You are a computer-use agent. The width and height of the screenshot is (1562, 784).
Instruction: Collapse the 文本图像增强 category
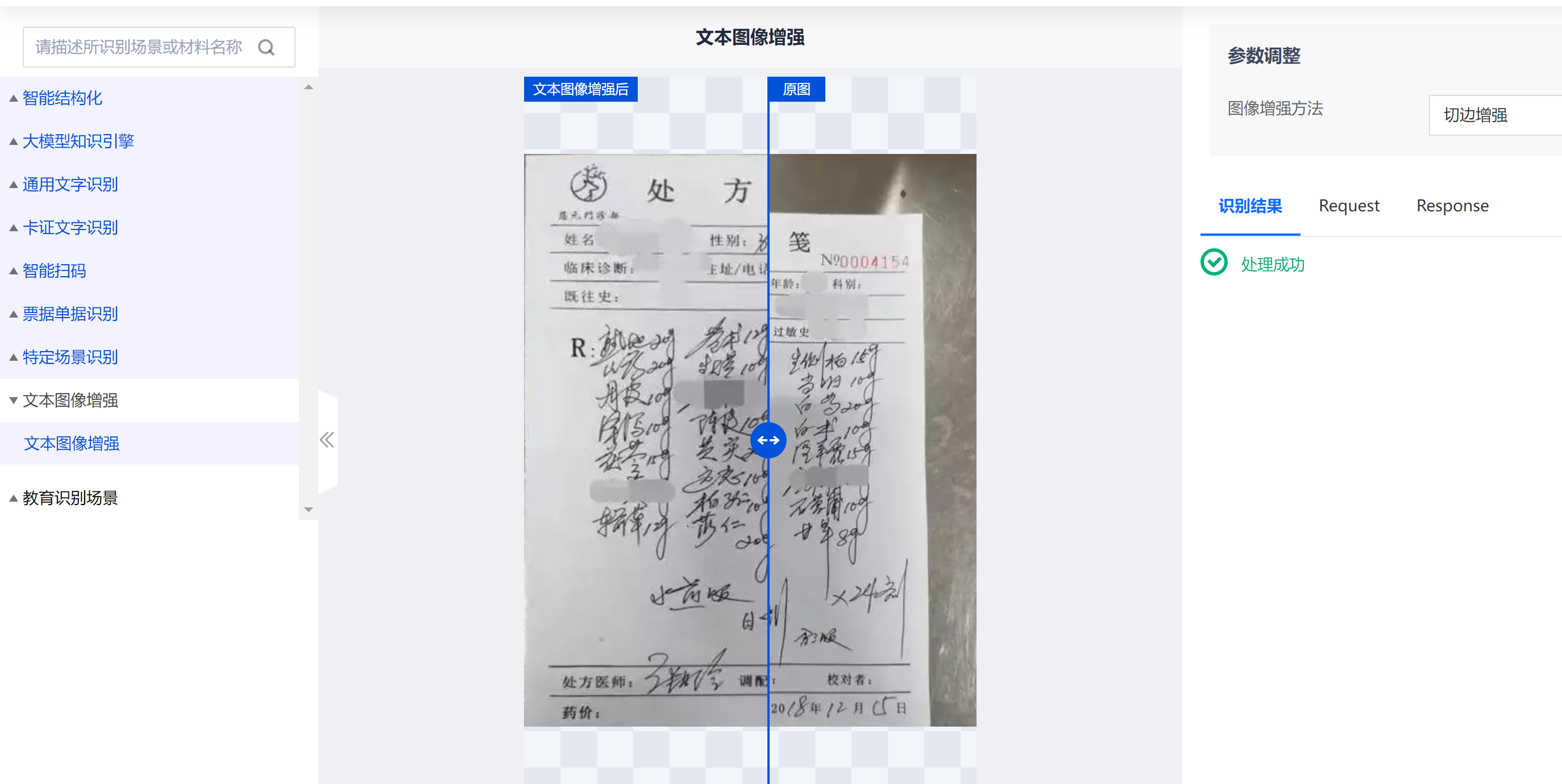point(70,401)
